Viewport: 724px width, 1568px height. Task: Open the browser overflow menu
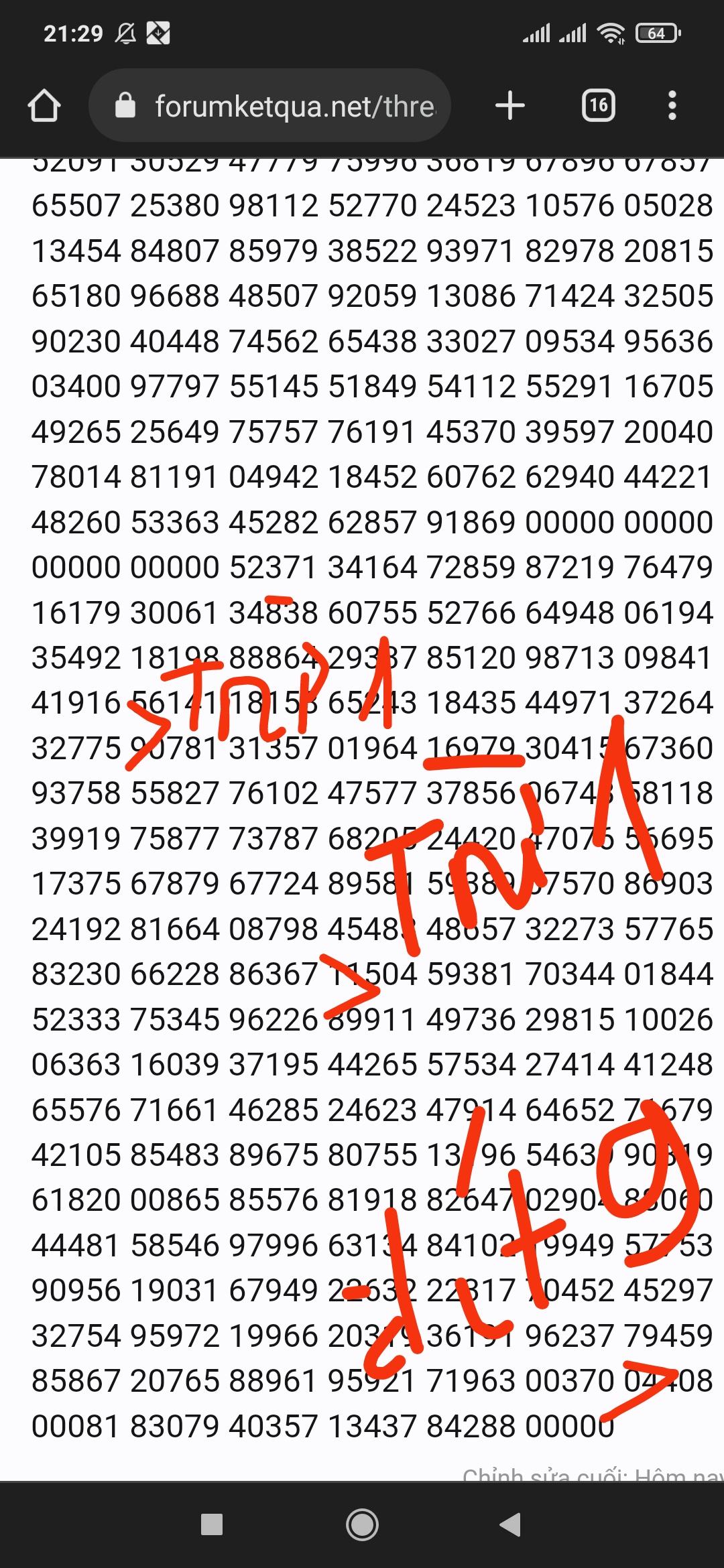pos(672,106)
